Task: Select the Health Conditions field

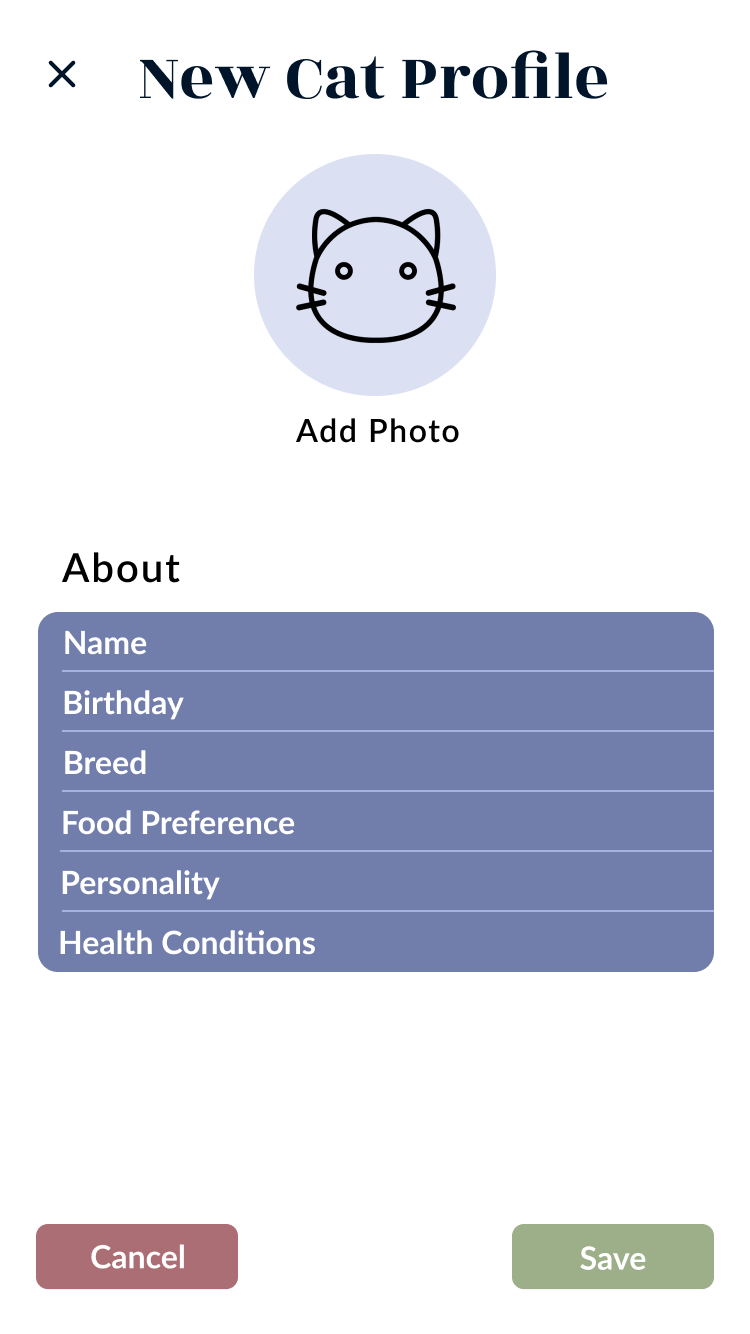Action: click(x=376, y=942)
